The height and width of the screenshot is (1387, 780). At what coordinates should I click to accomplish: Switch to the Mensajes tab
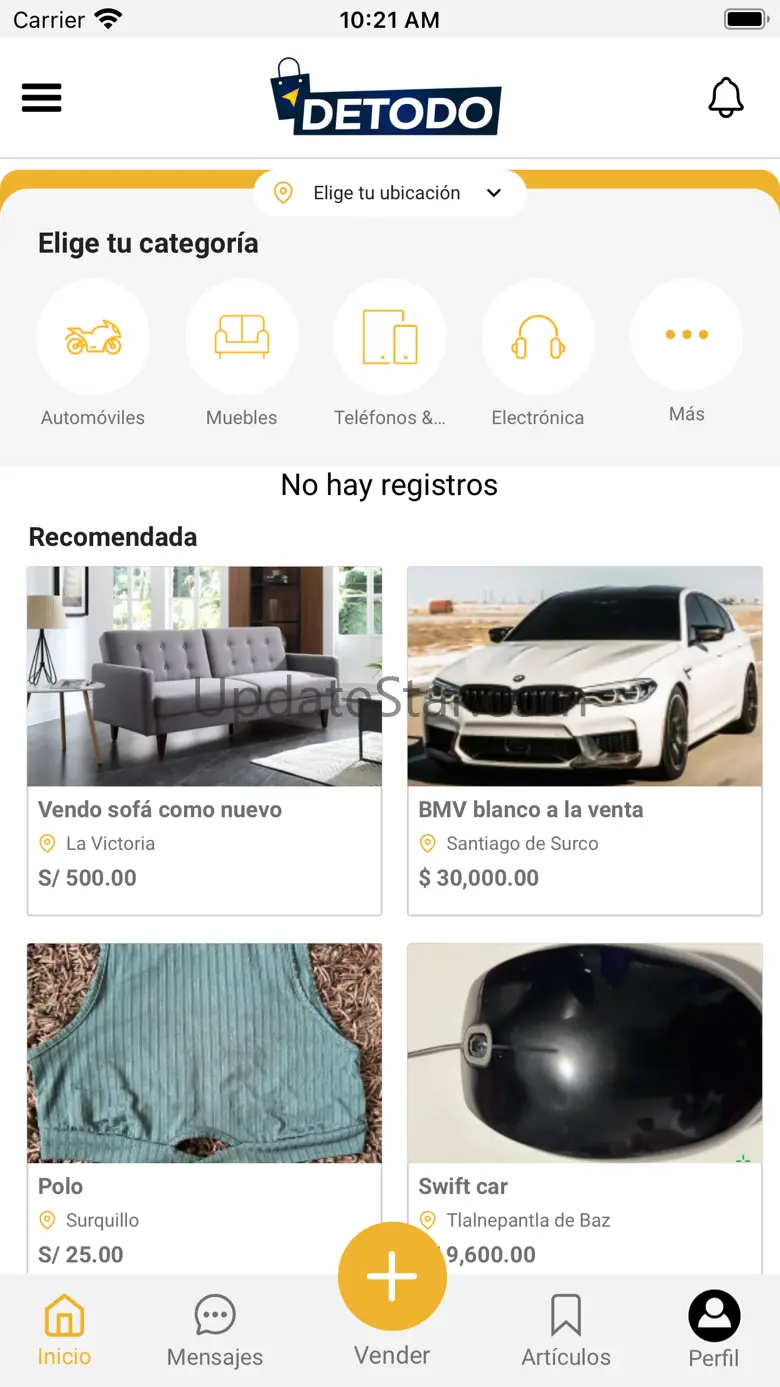click(215, 1330)
